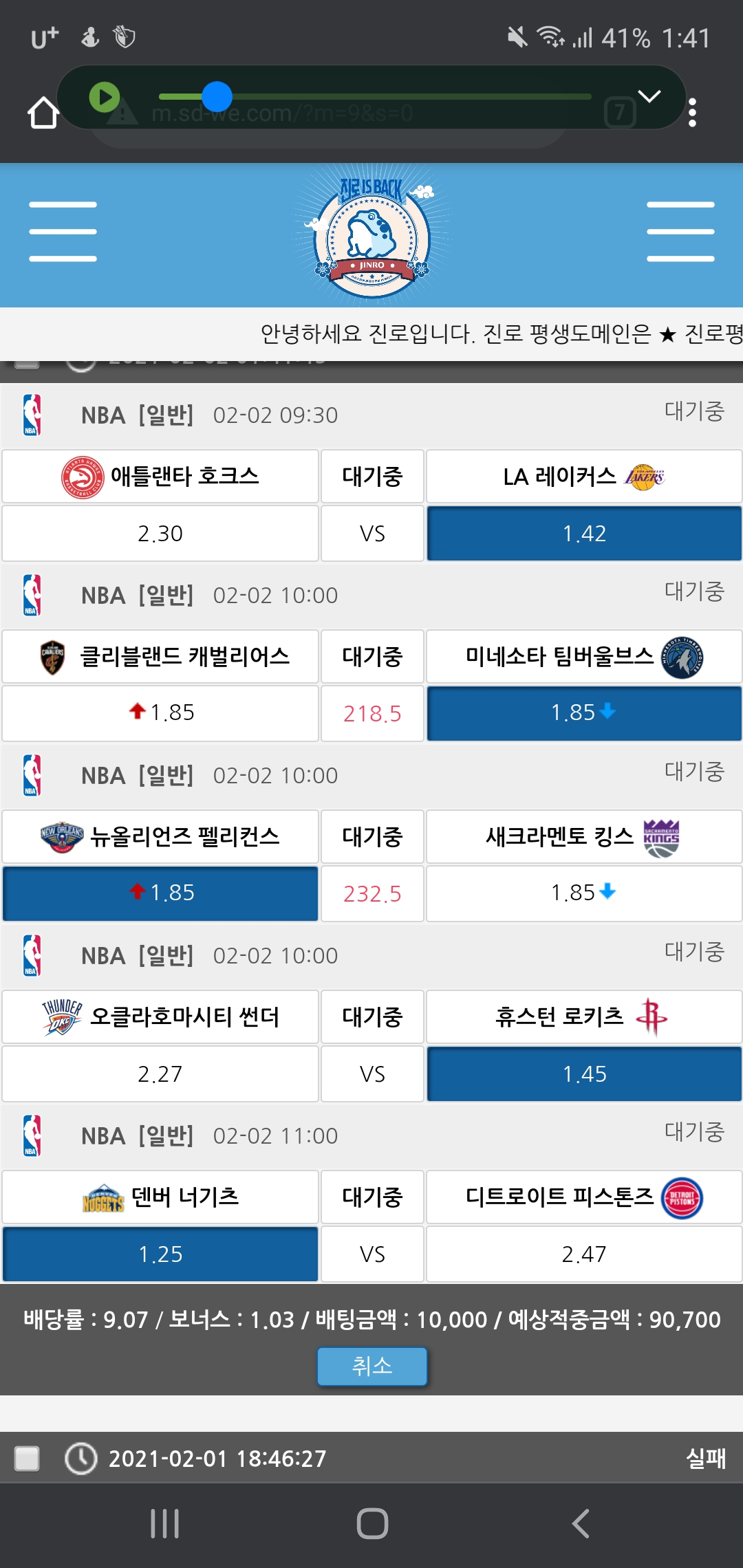Image resolution: width=743 pixels, height=1568 pixels.
Task: Open the browser overflow menu
Action: coord(692,113)
